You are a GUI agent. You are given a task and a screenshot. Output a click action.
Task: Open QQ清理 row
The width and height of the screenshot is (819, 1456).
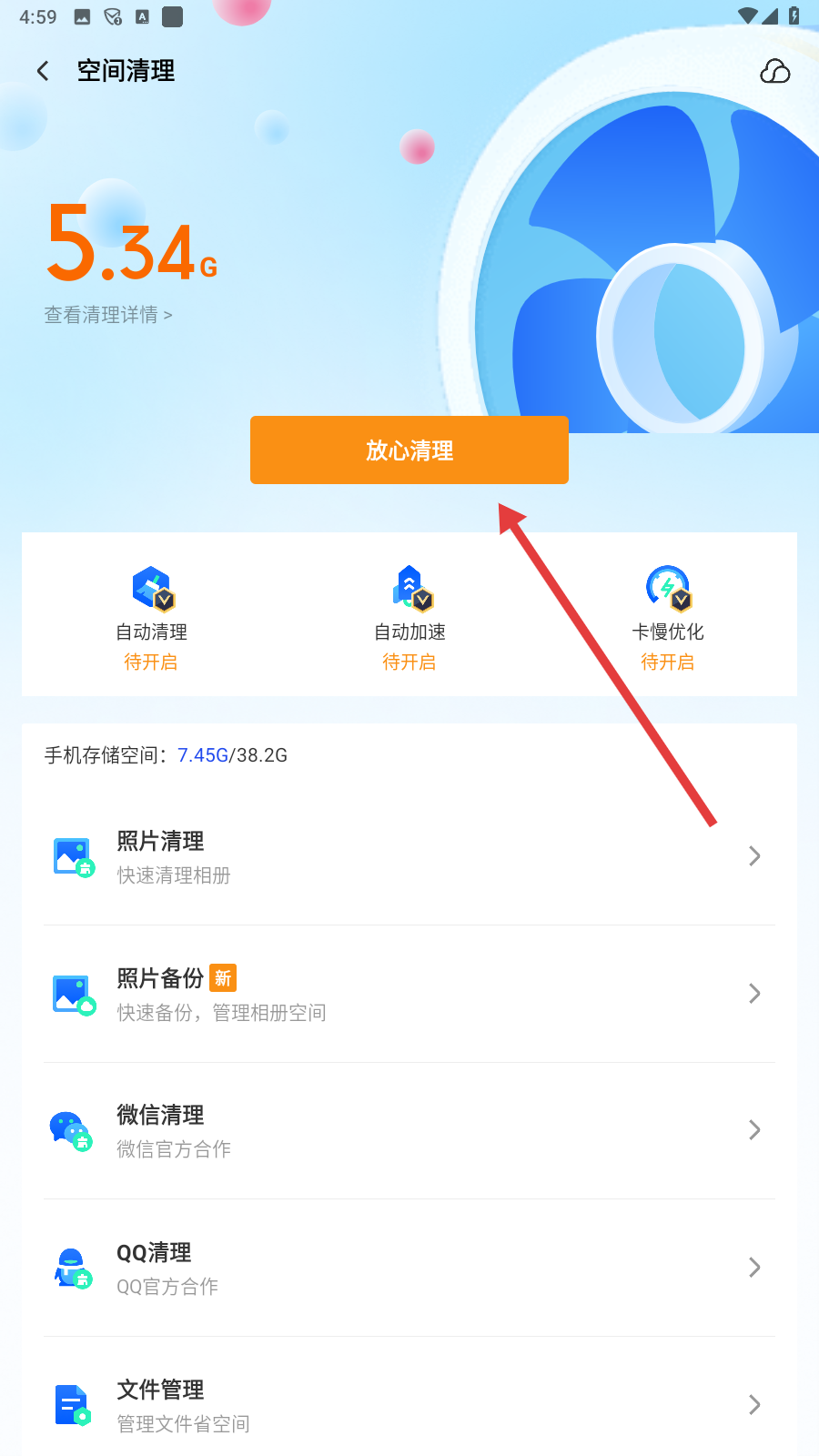point(409,1268)
